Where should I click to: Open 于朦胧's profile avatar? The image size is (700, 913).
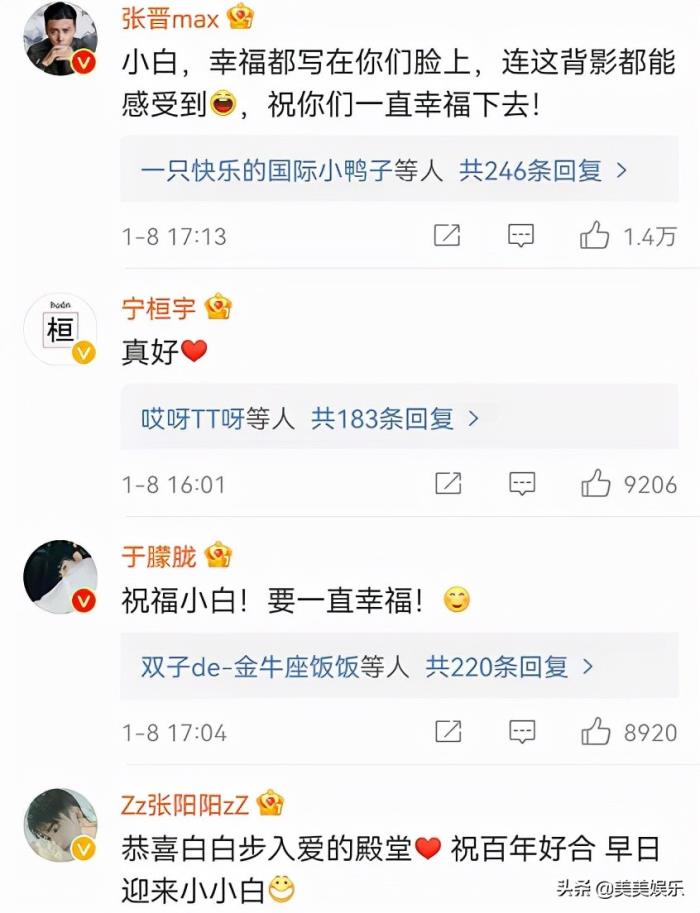click(61, 578)
